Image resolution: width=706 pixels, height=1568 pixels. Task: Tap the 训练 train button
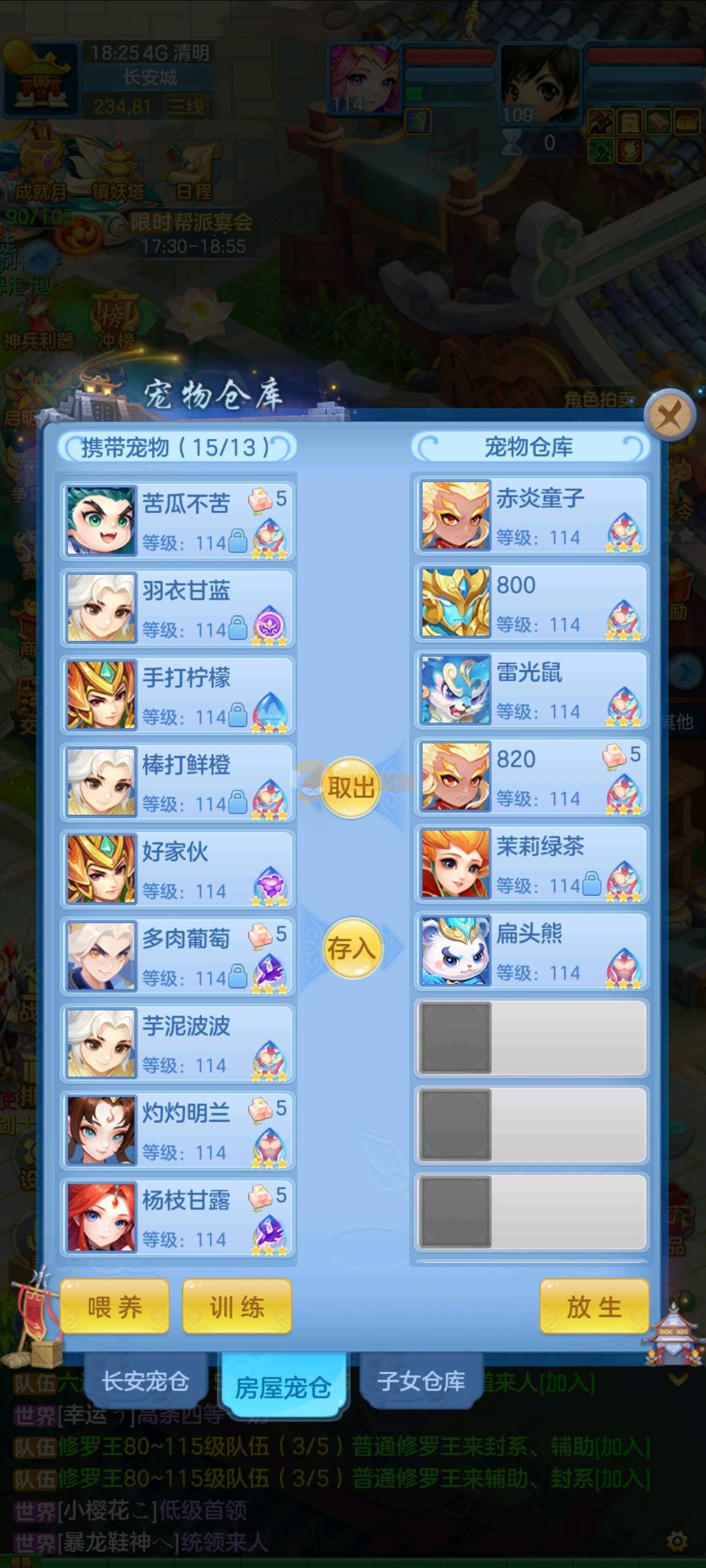point(237,1307)
